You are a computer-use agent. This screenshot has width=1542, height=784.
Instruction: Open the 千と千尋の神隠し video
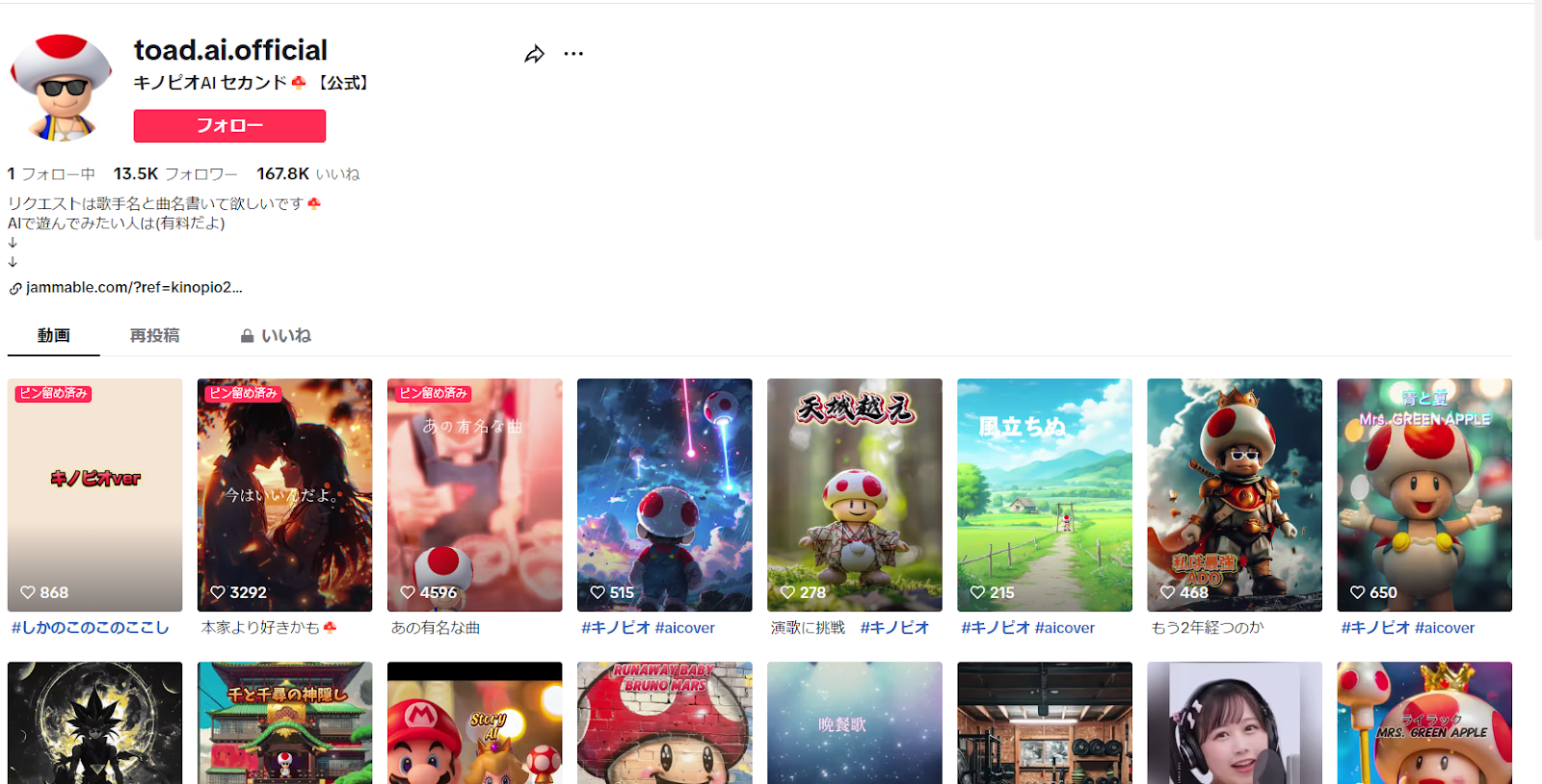click(x=284, y=722)
